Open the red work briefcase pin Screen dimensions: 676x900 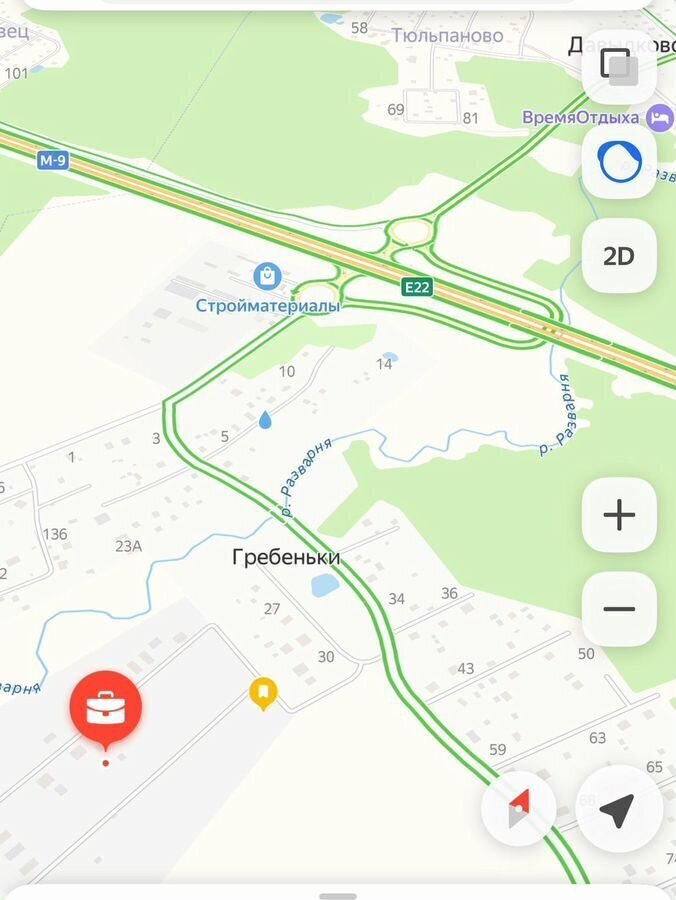pos(105,708)
